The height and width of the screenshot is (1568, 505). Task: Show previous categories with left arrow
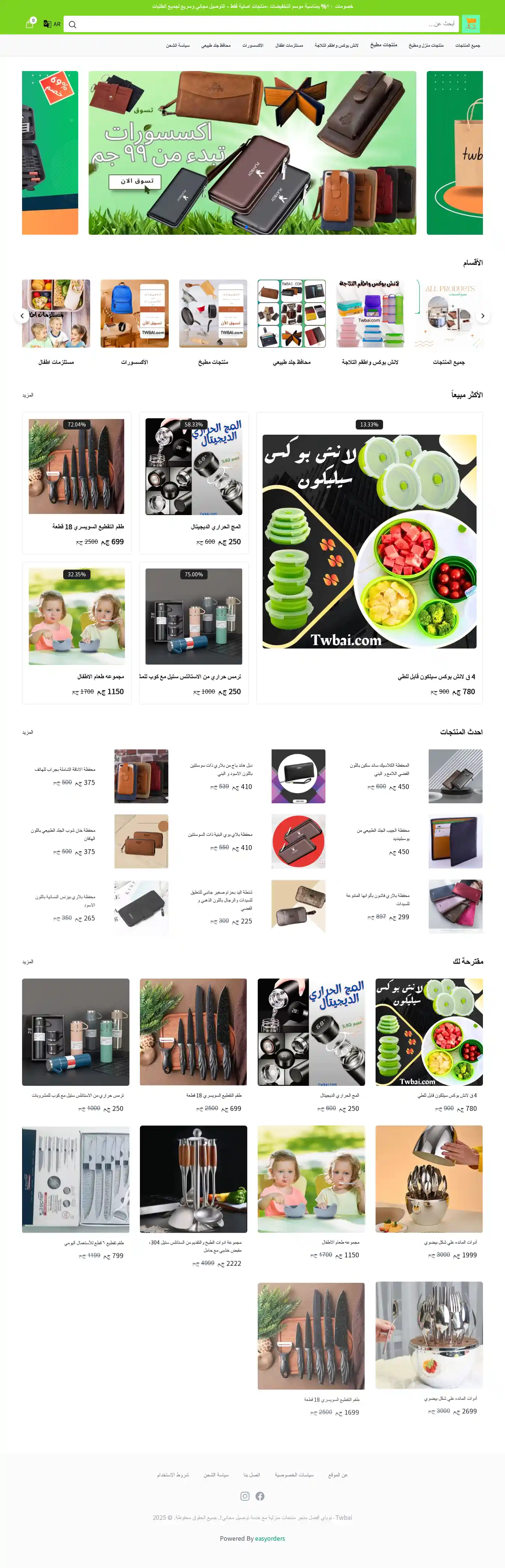[22, 316]
